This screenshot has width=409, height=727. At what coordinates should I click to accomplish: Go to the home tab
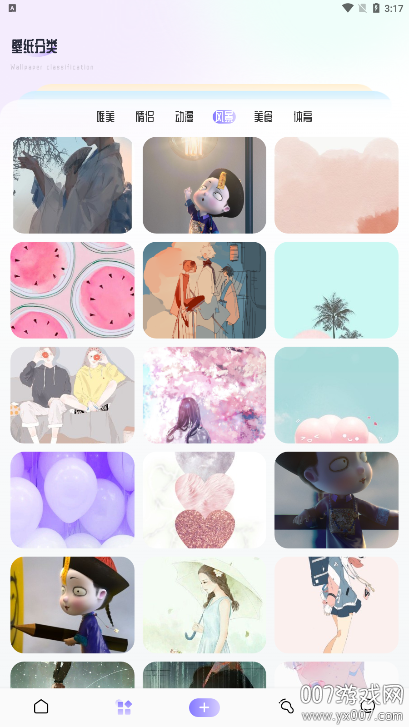pos(41,707)
